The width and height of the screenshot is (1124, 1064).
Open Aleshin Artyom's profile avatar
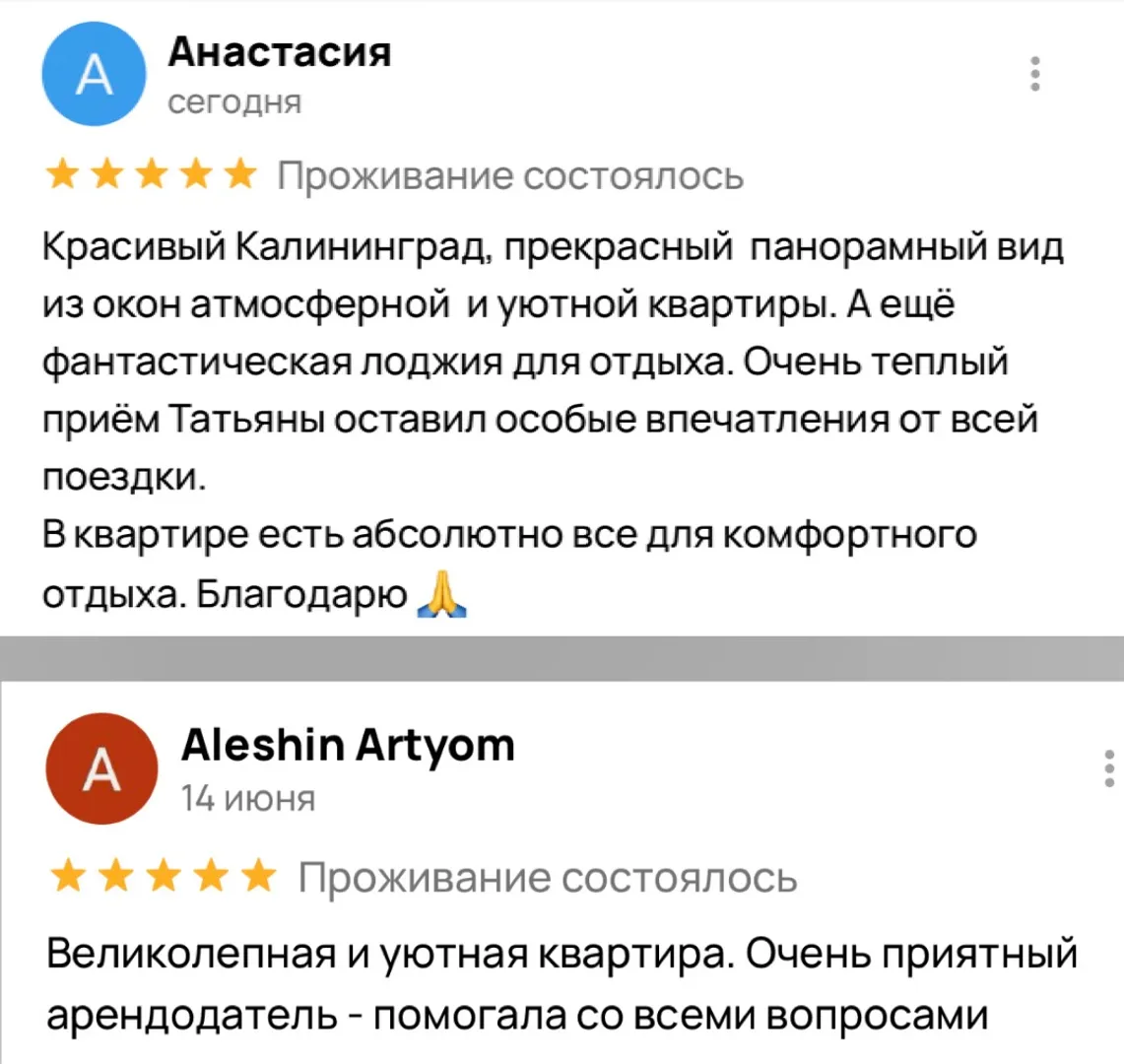[x=100, y=770]
